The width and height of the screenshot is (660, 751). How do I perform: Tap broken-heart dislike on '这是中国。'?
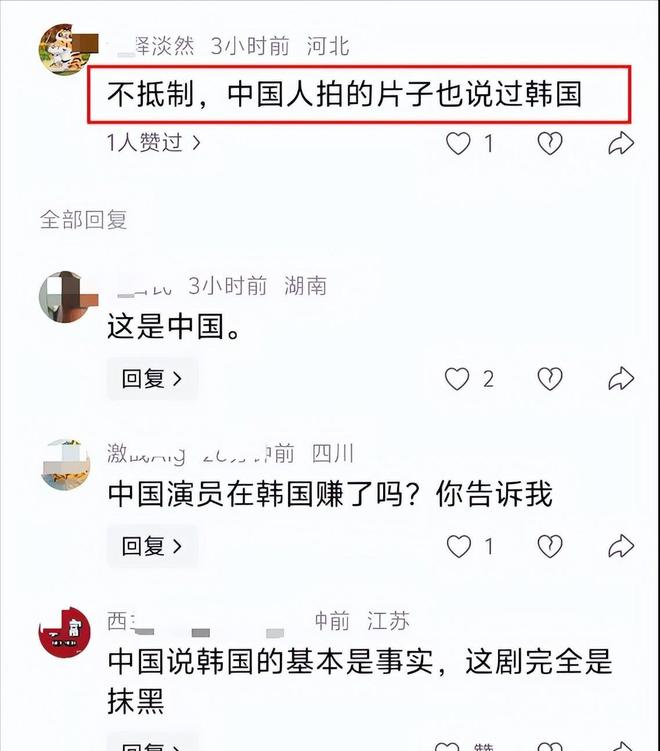pyautogui.click(x=550, y=379)
